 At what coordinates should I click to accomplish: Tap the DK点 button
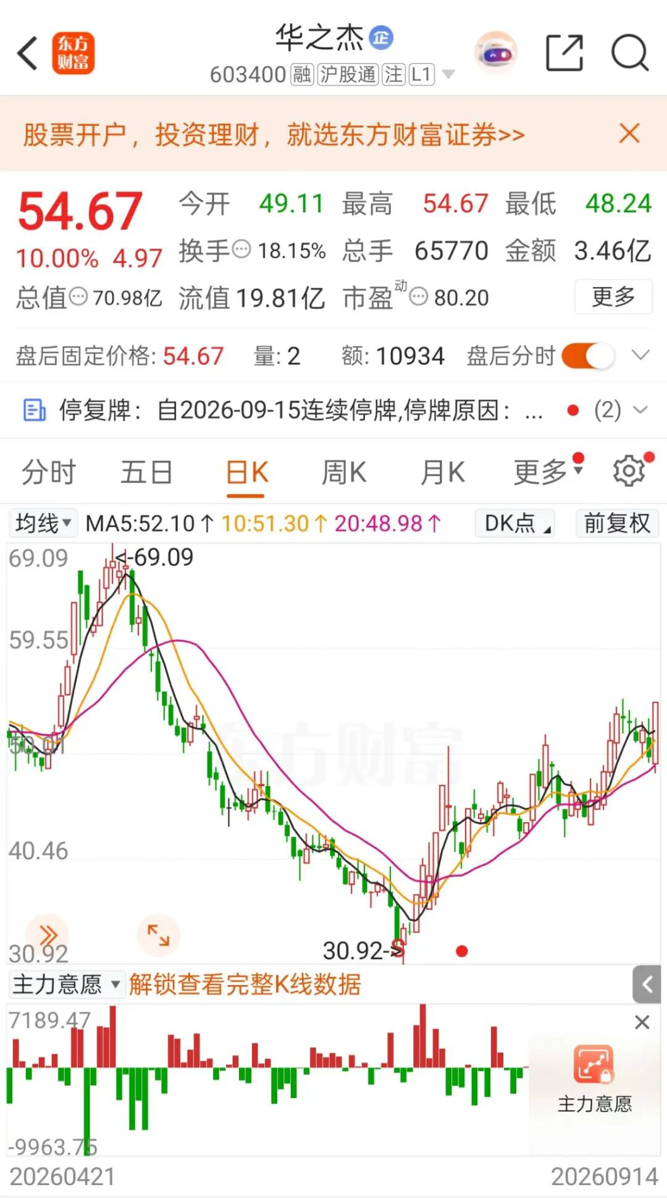pyautogui.click(x=515, y=523)
